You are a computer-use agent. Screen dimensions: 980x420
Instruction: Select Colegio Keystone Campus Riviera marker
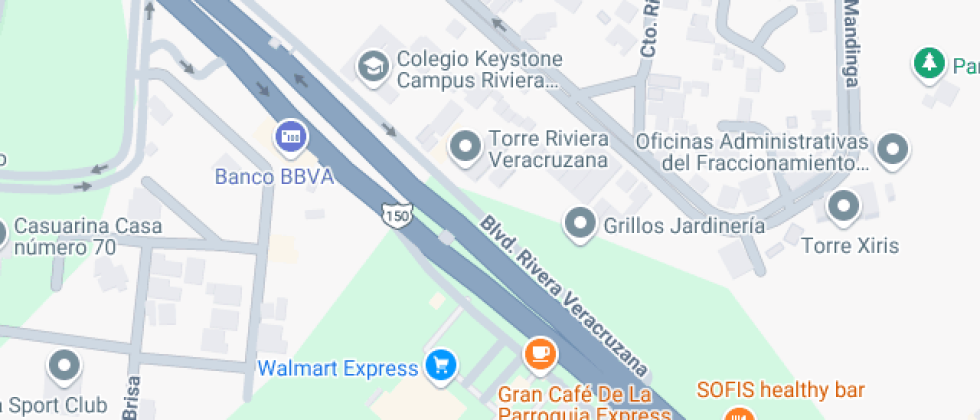click(x=374, y=67)
